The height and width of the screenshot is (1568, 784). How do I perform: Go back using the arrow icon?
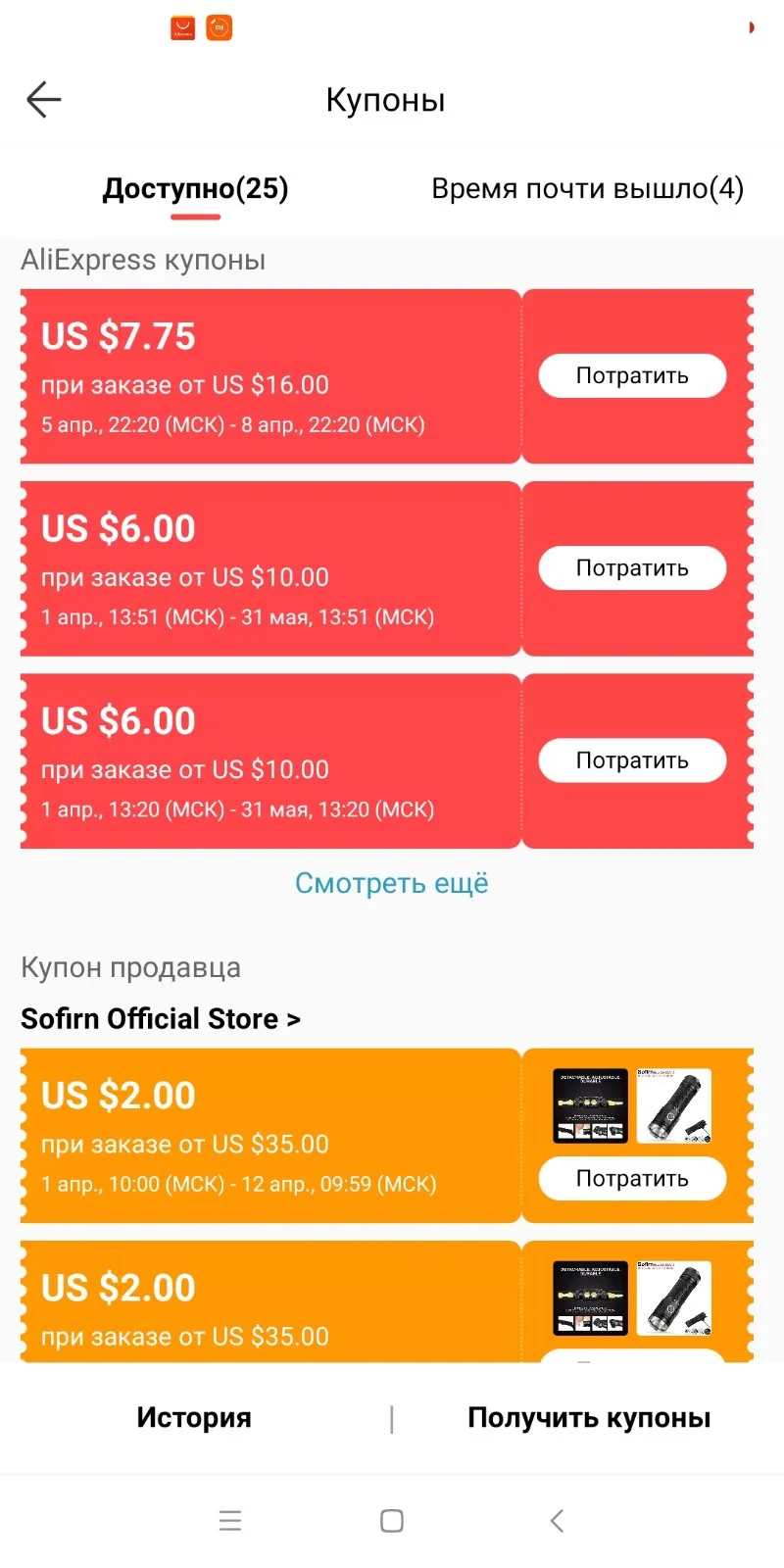click(43, 99)
